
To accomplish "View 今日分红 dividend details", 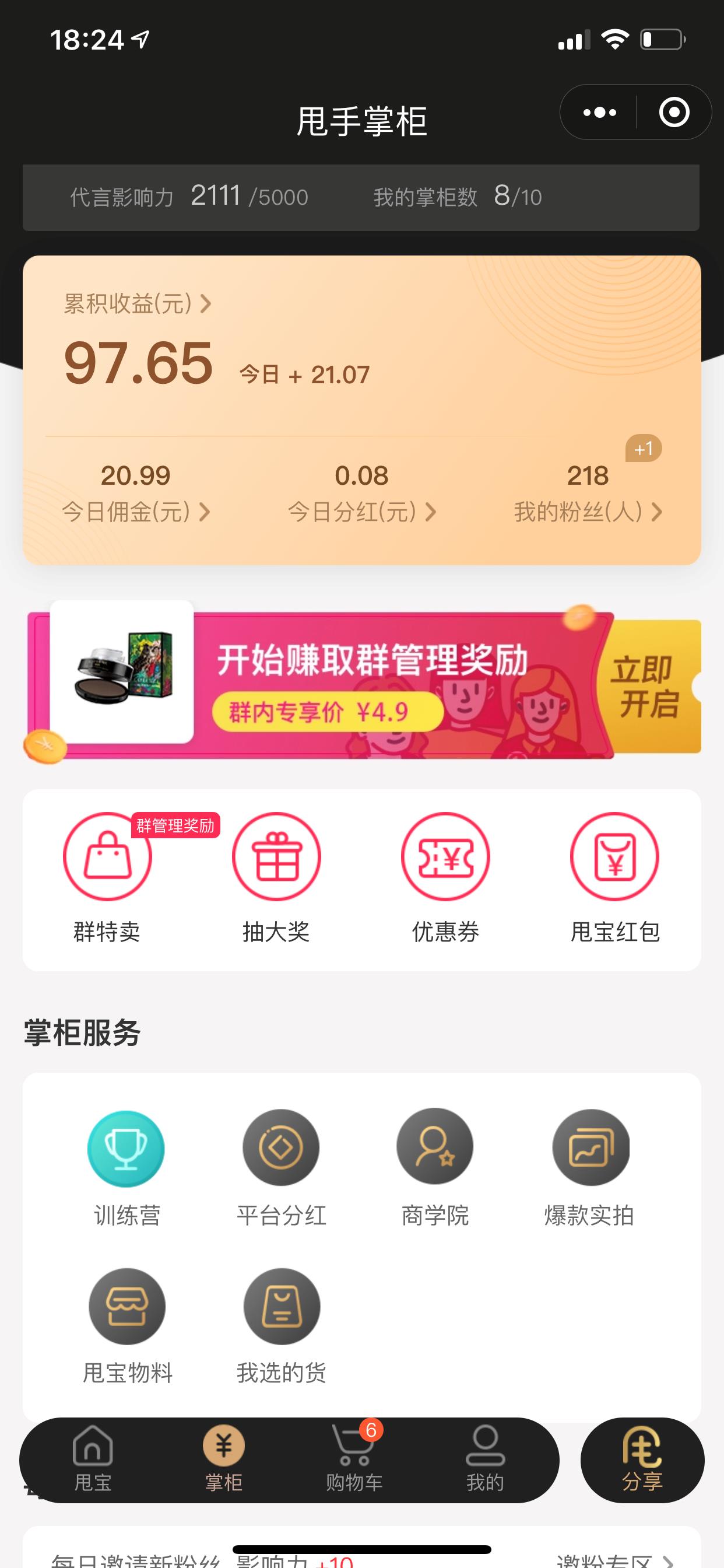I will pyautogui.click(x=361, y=512).
